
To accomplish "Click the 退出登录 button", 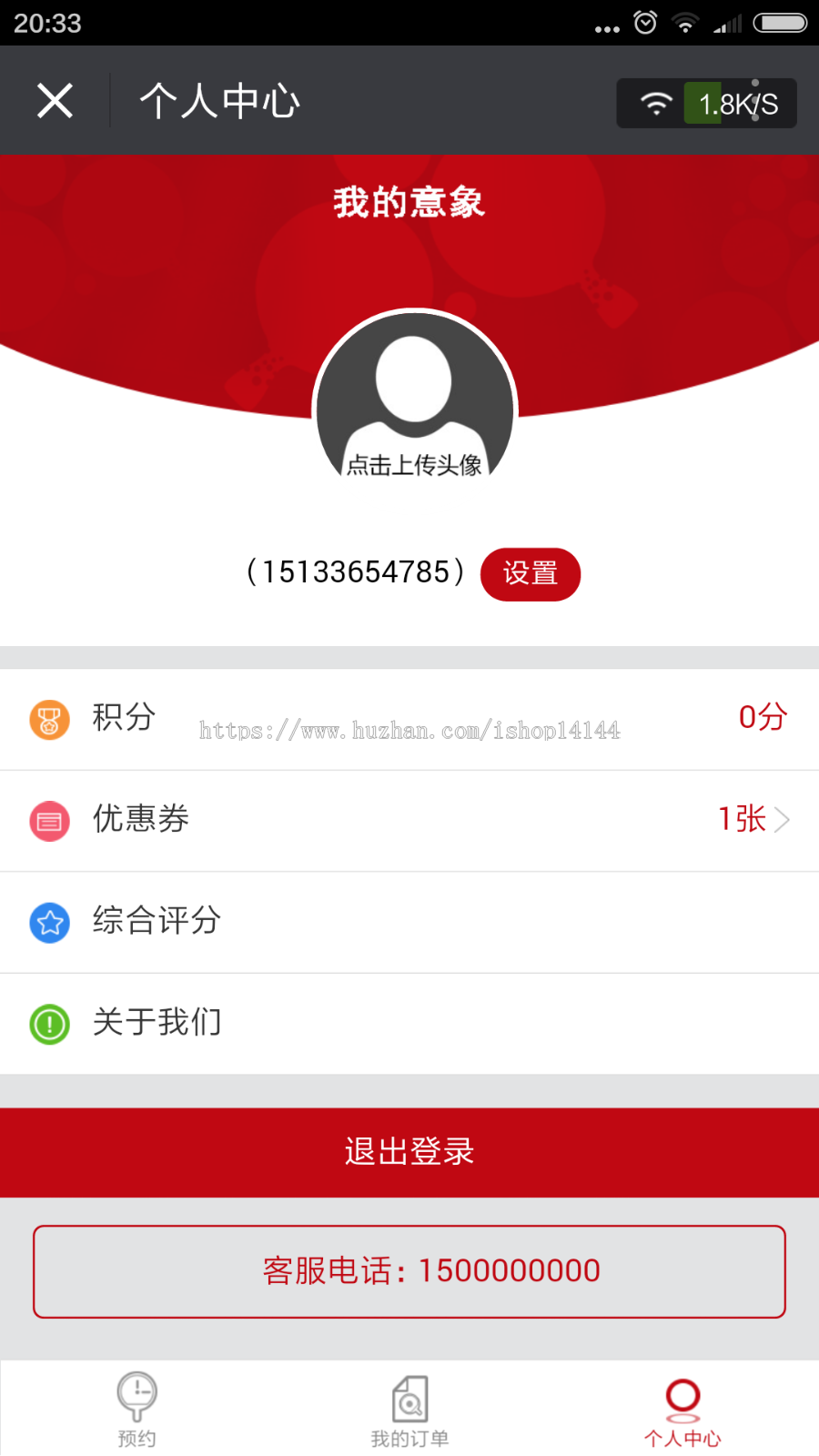I will click(x=409, y=1152).
